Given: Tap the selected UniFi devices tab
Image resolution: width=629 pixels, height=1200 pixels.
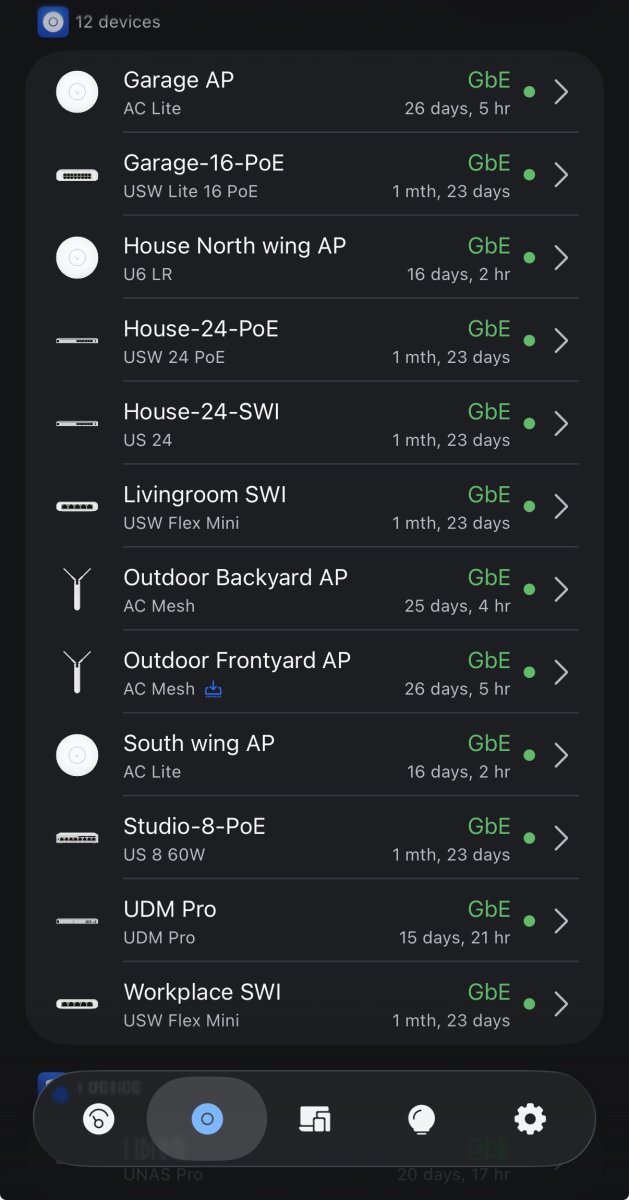Looking at the screenshot, I should pos(207,1119).
